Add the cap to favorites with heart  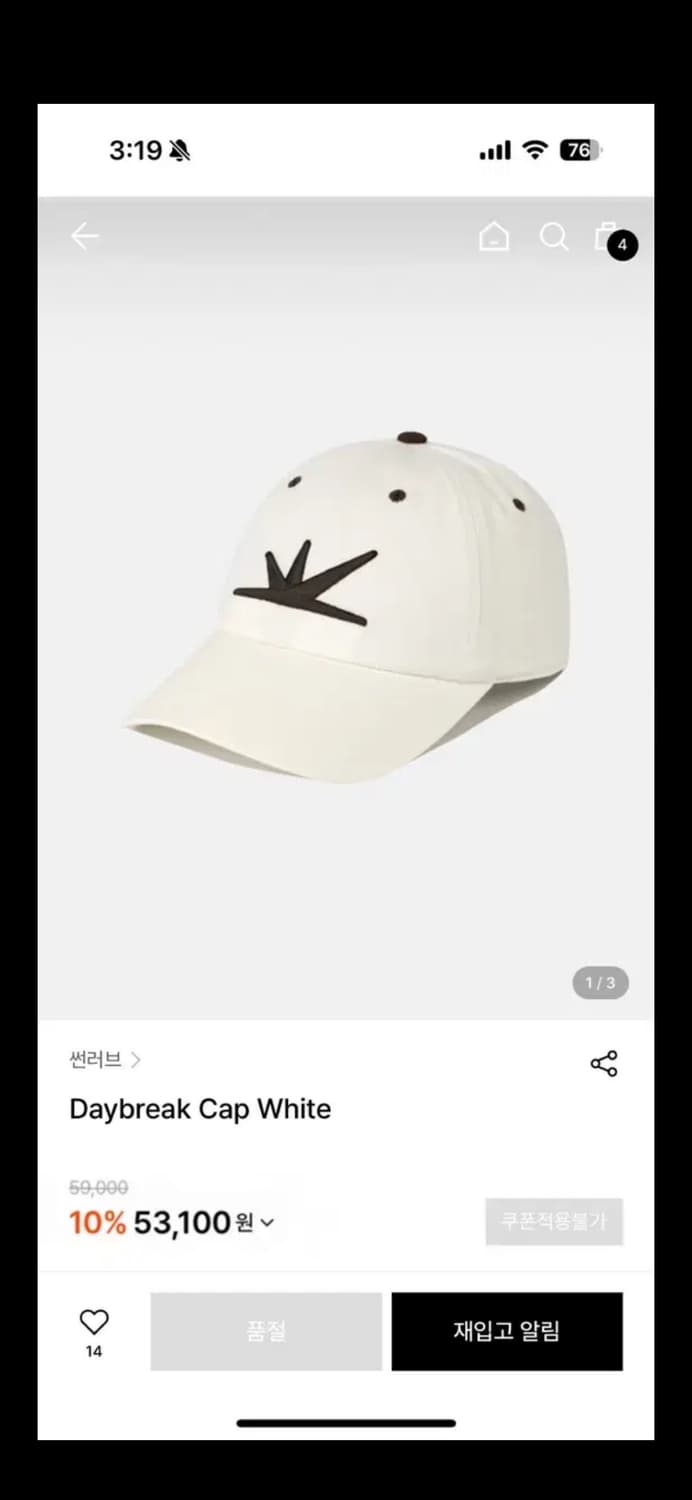[x=94, y=1322]
